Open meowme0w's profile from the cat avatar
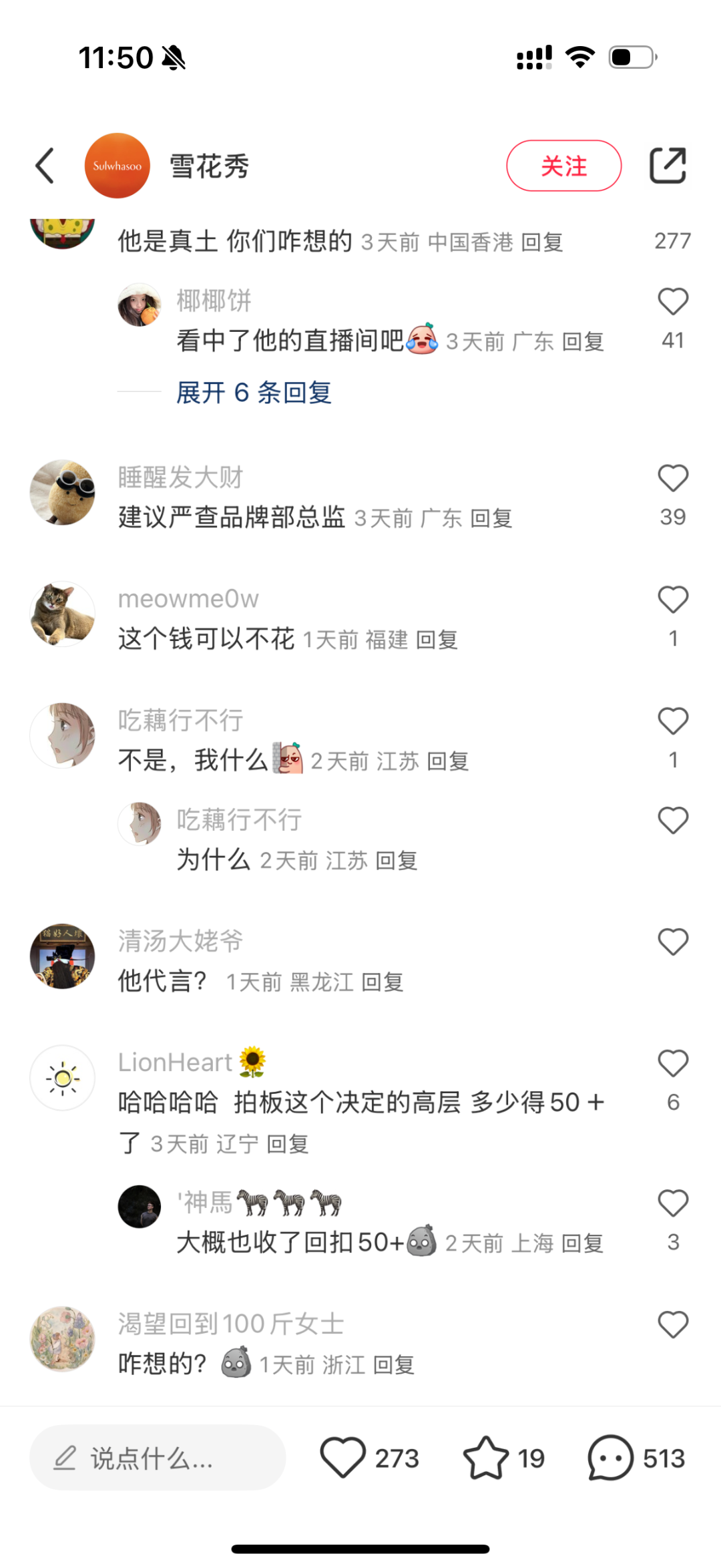The height and width of the screenshot is (1568, 721). pyautogui.click(x=63, y=614)
